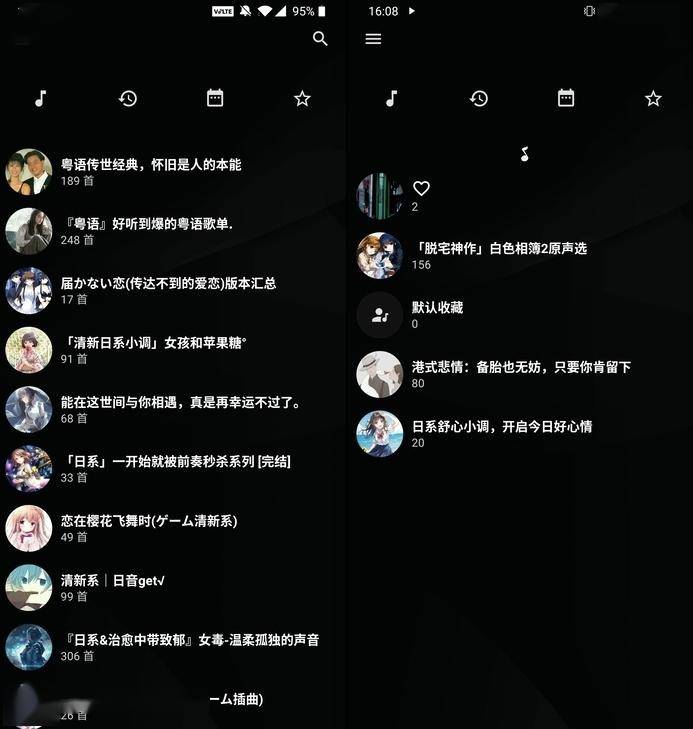Switch to star favorites tab on the 默认收藏 screen

click(x=653, y=98)
